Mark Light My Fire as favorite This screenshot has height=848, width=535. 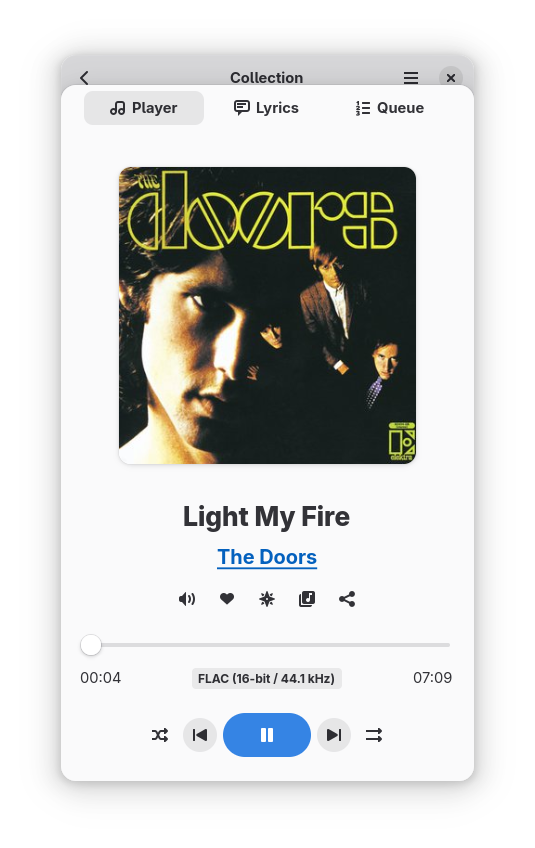(227, 599)
